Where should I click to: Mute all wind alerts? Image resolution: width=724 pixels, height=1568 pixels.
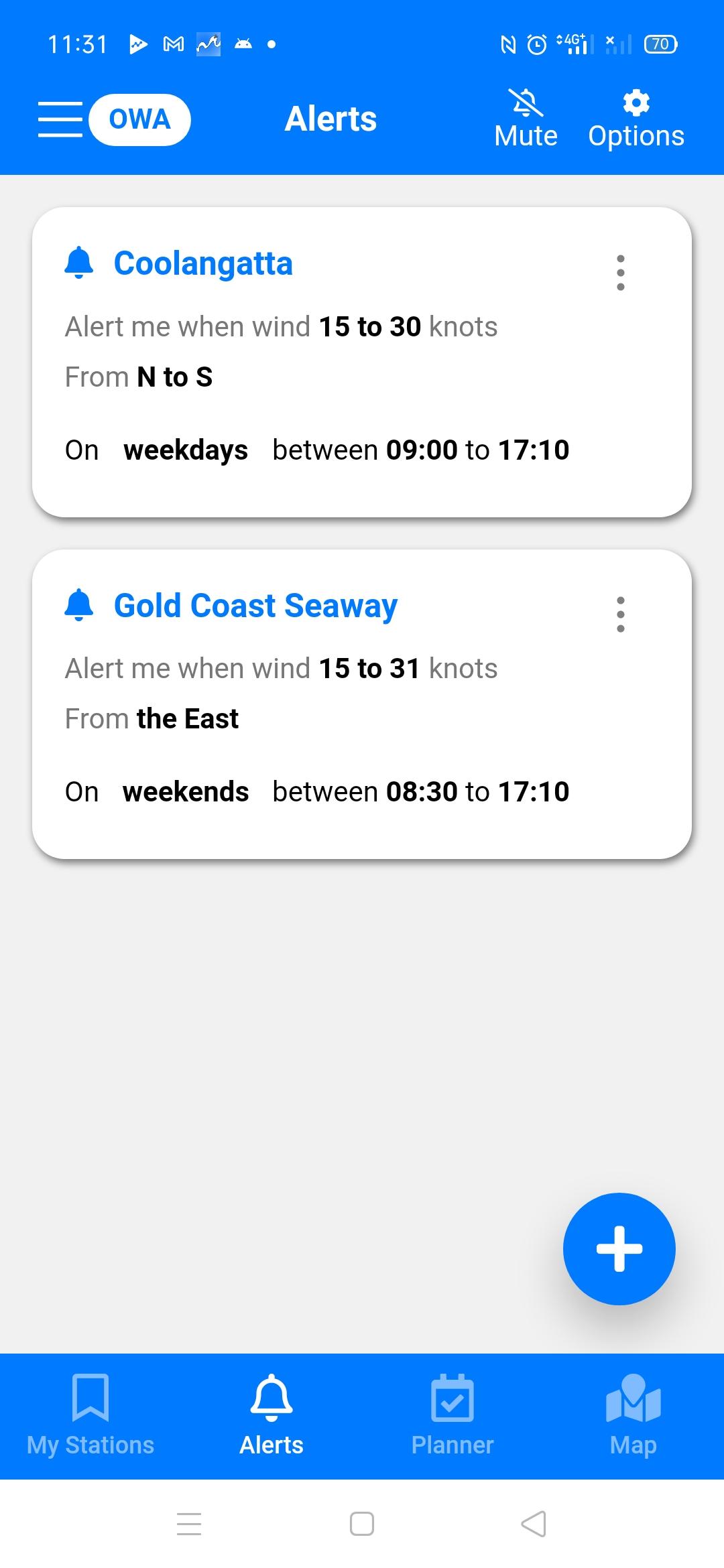click(x=526, y=117)
